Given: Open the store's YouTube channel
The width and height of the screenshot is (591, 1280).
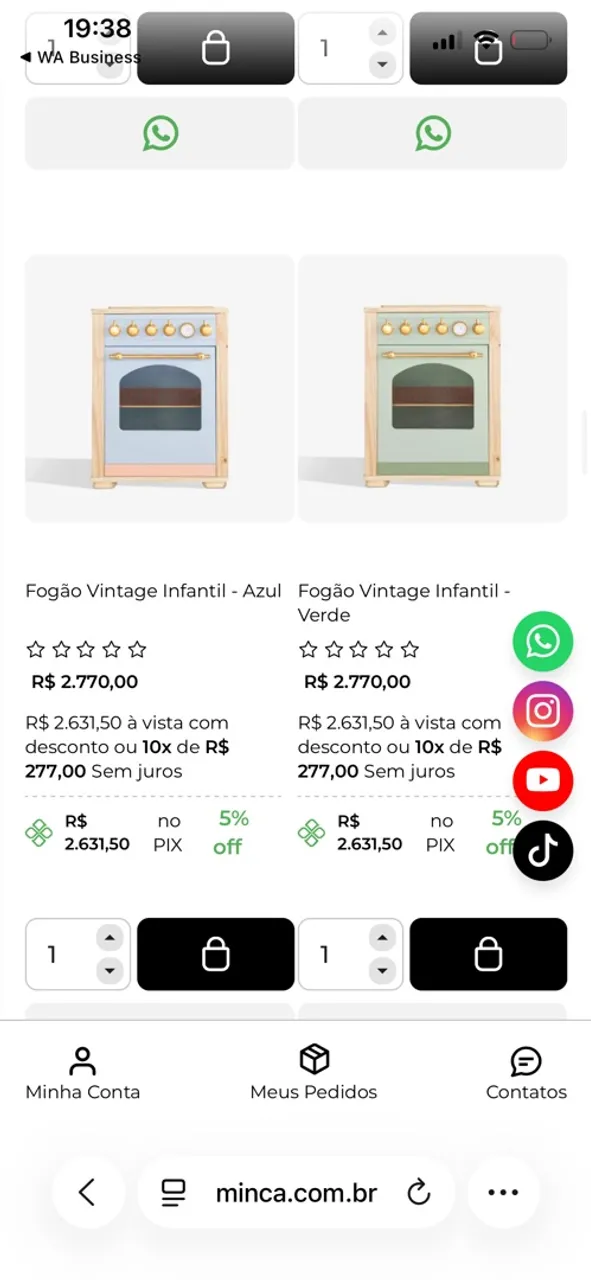Looking at the screenshot, I should [543, 780].
